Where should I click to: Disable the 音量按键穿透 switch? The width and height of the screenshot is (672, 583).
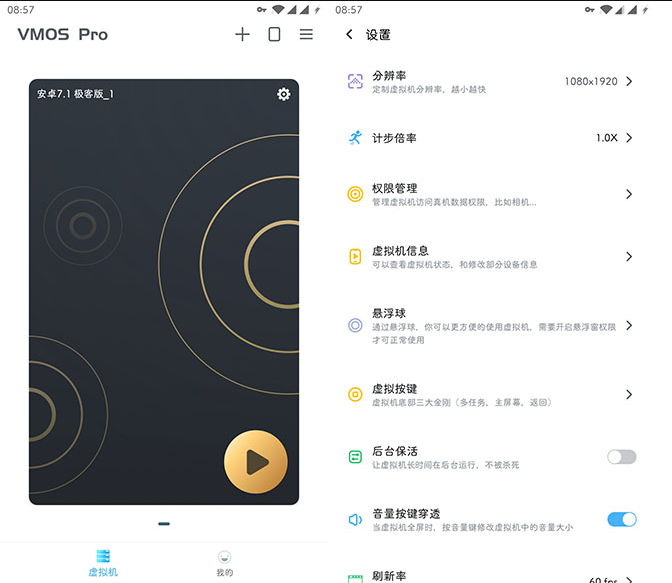coord(621,519)
